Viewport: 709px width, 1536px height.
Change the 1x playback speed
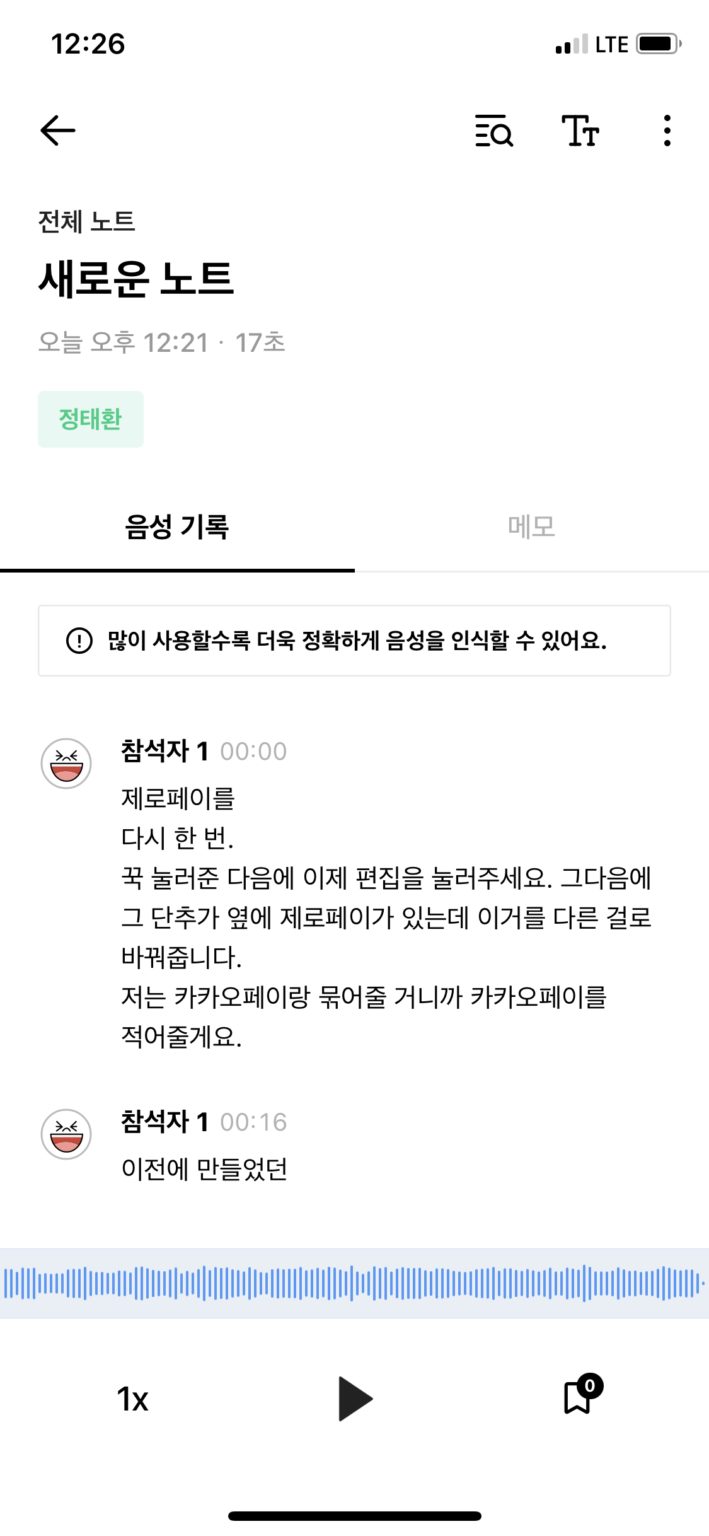(132, 1399)
